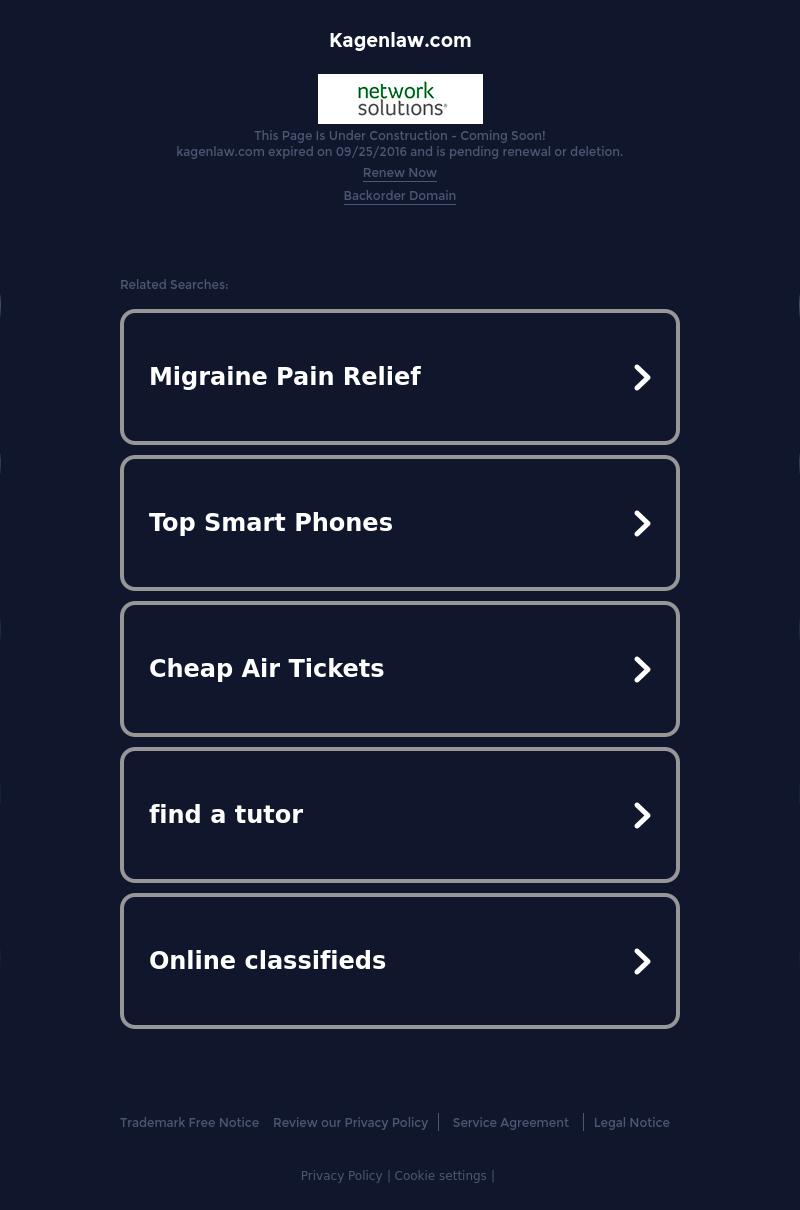Open Online classifieds search
Image resolution: width=800 pixels, height=1210 pixels.
pyautogui.click(x=399, y=961)
